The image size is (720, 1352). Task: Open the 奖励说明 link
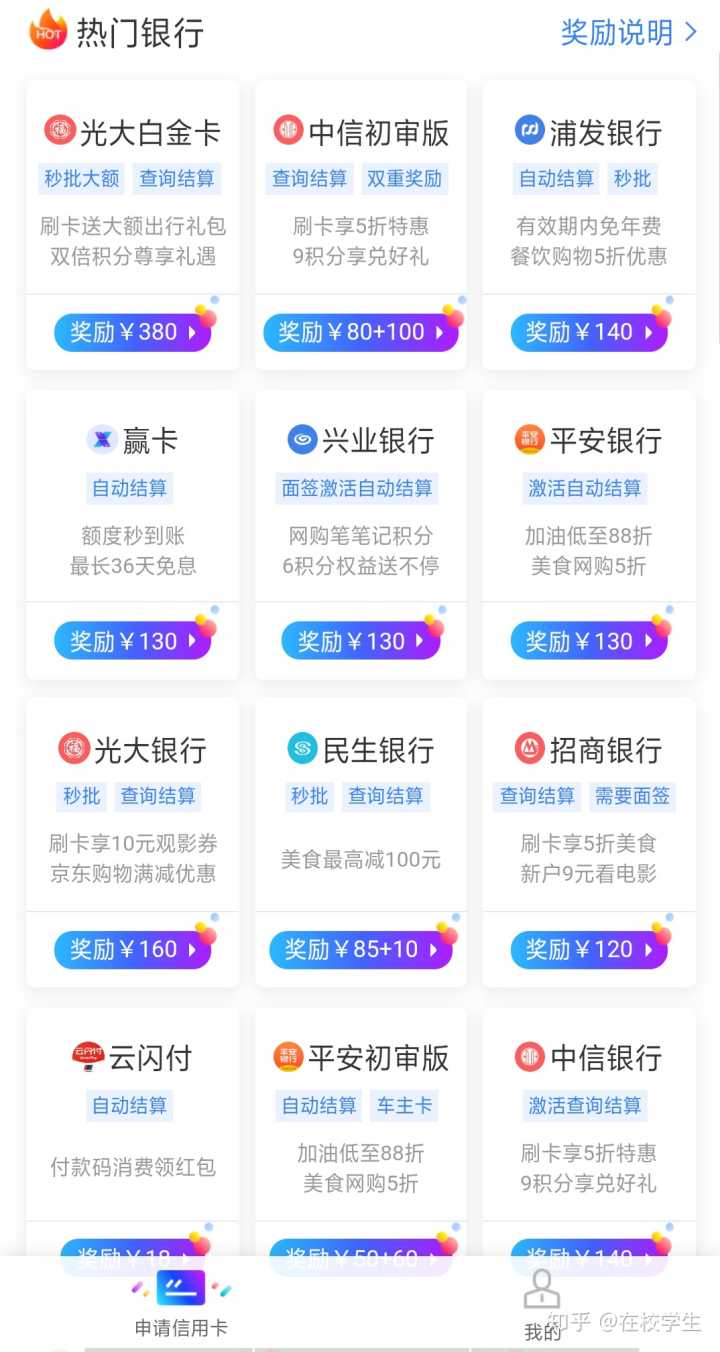628,33
